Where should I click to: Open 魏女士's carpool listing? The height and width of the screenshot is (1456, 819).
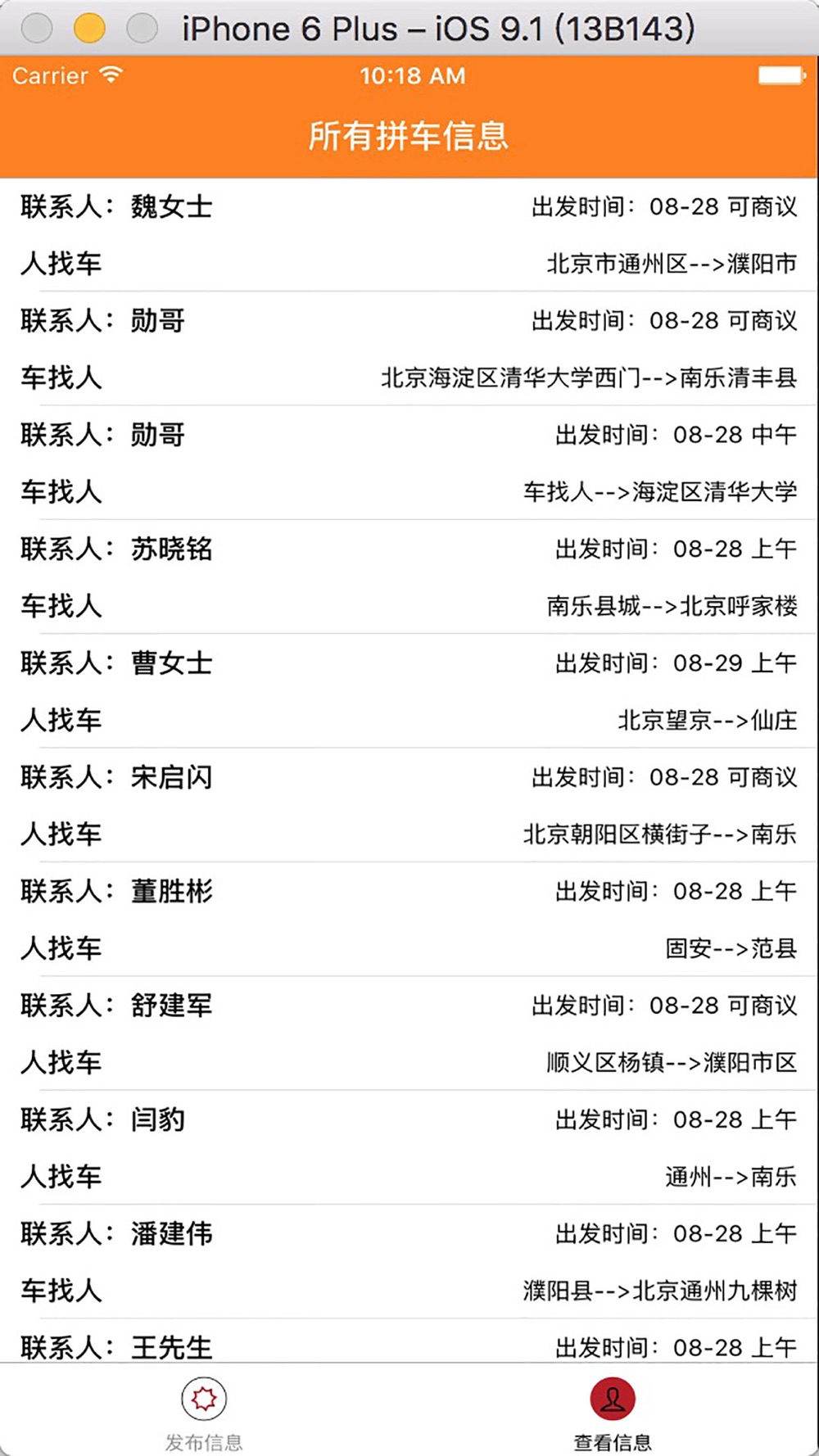(409, 235)
